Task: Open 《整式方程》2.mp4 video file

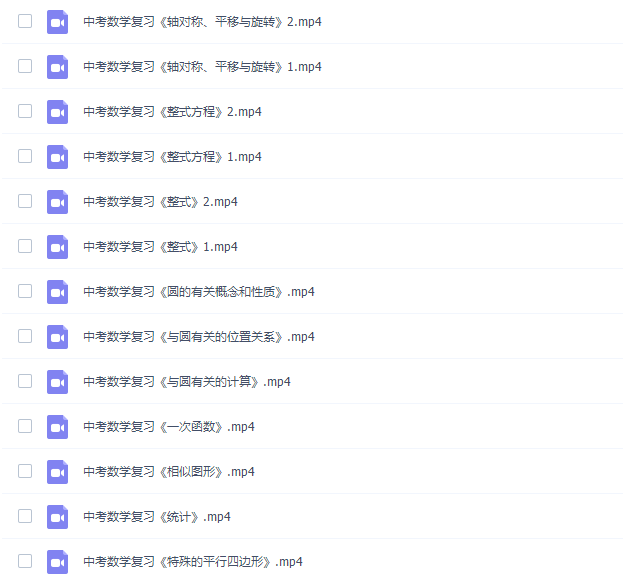Action: pos(172,111)
